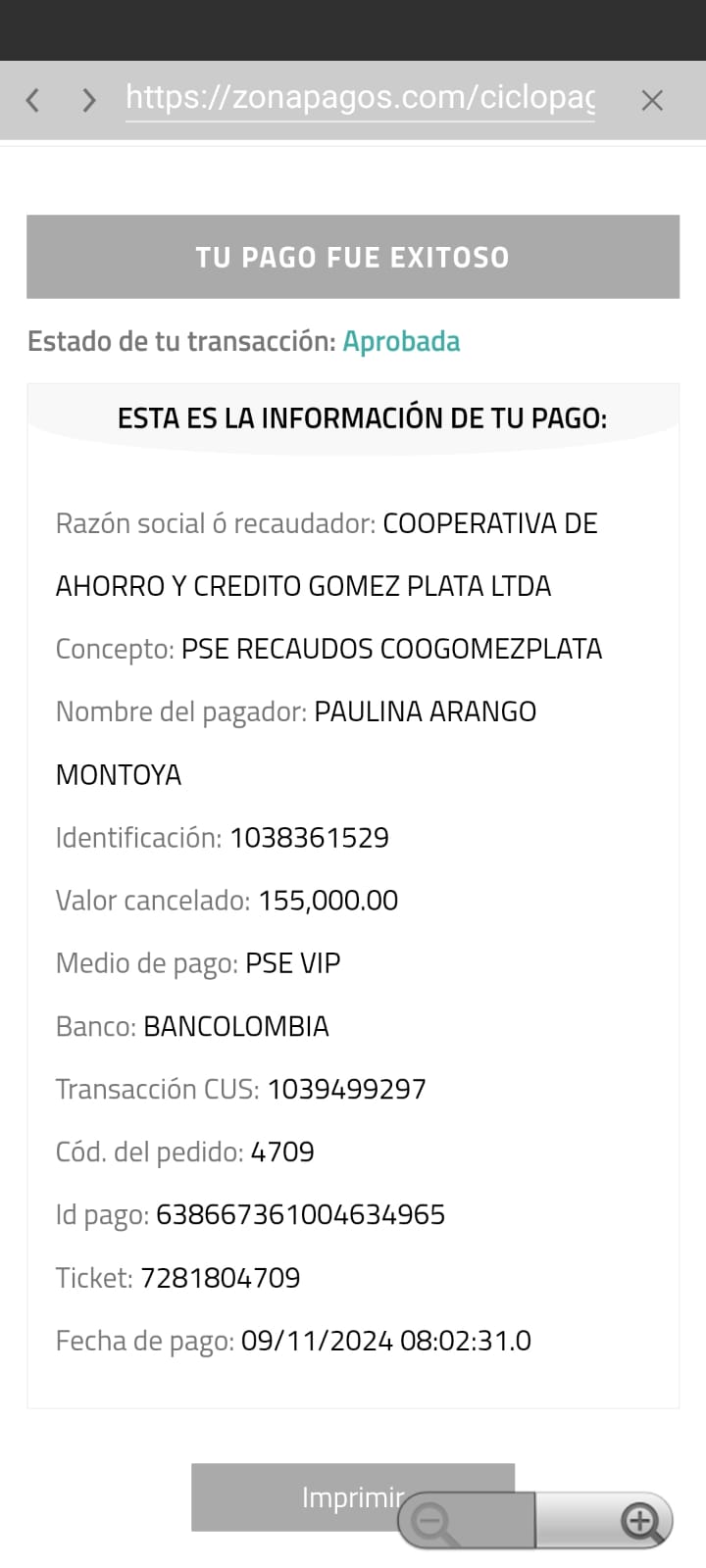Image resolution: width=706 pixels, height=1568 pixels.
Task: Zoom in using the plus magnifier
Action: coord(641,1521)
